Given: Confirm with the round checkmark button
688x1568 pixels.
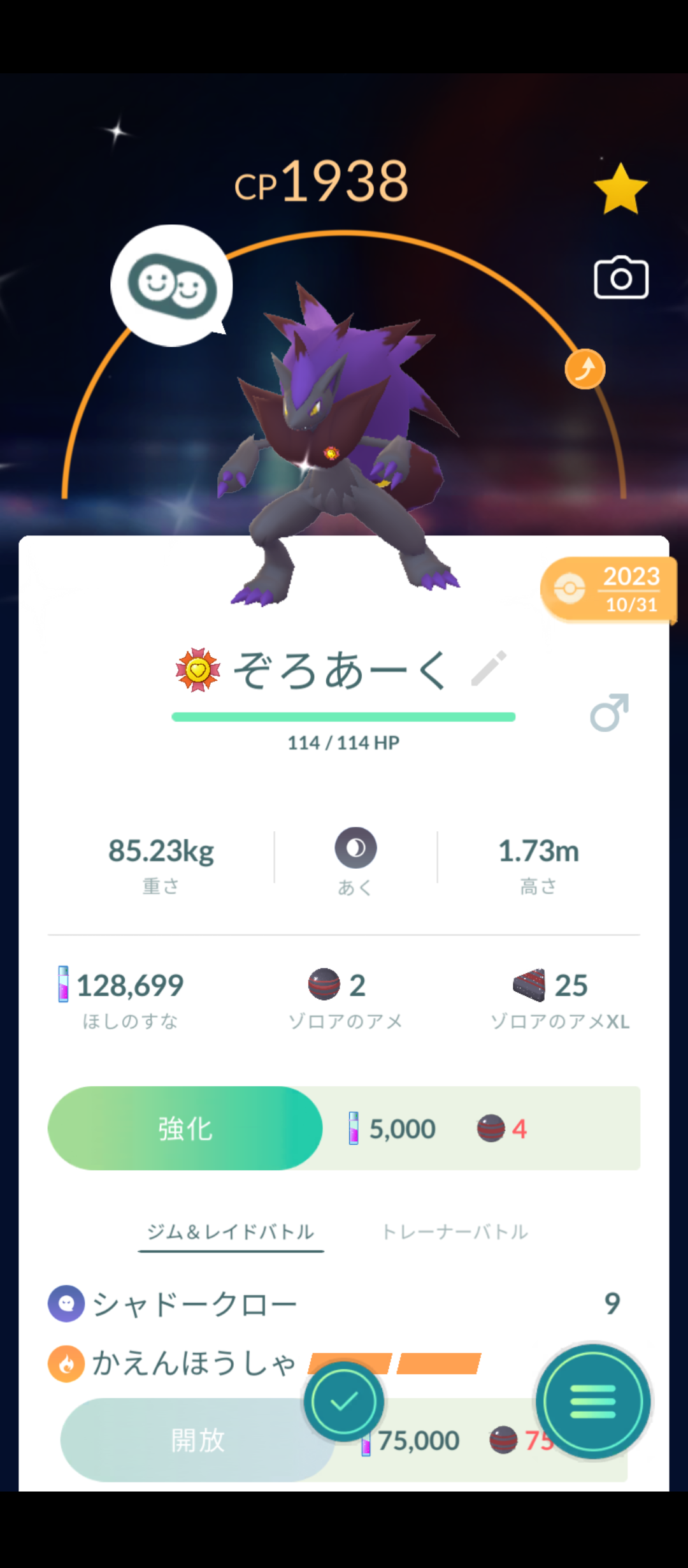Looking at the screenshot, I should pos(344,1401).
